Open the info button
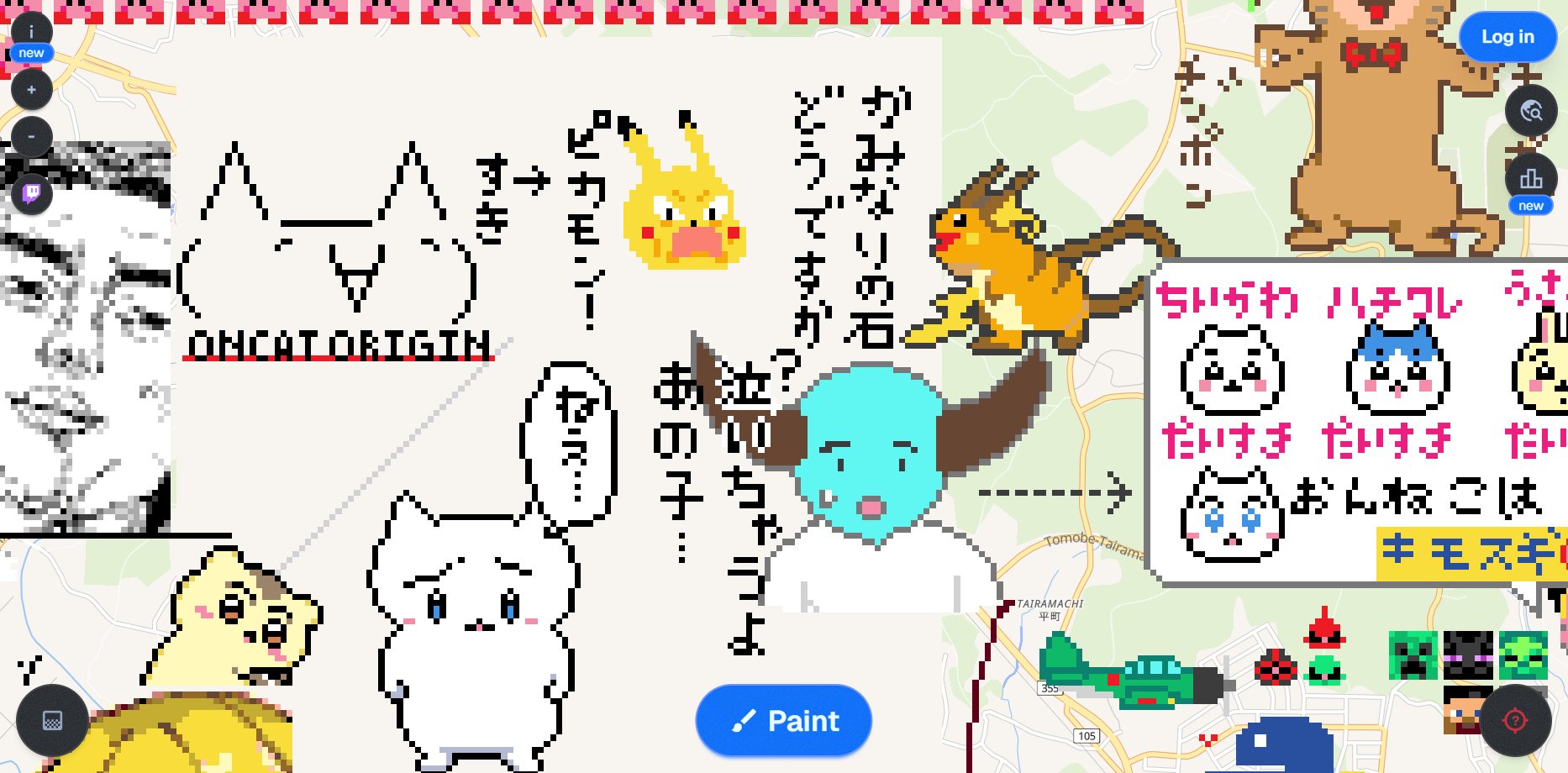 click(31, 32)
